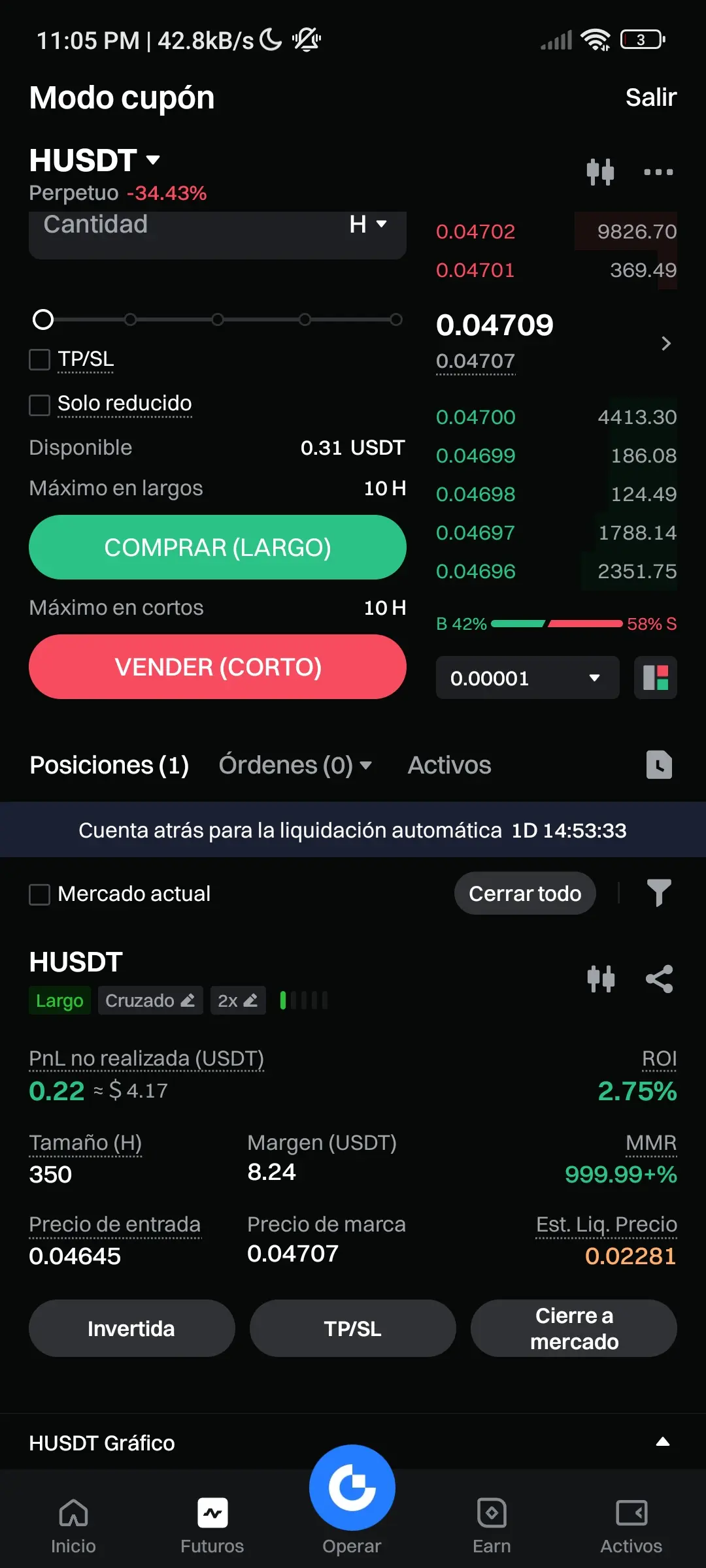Tap VENDER (CORTO) button
The image size is (706, 1568).
coord(218,666)
